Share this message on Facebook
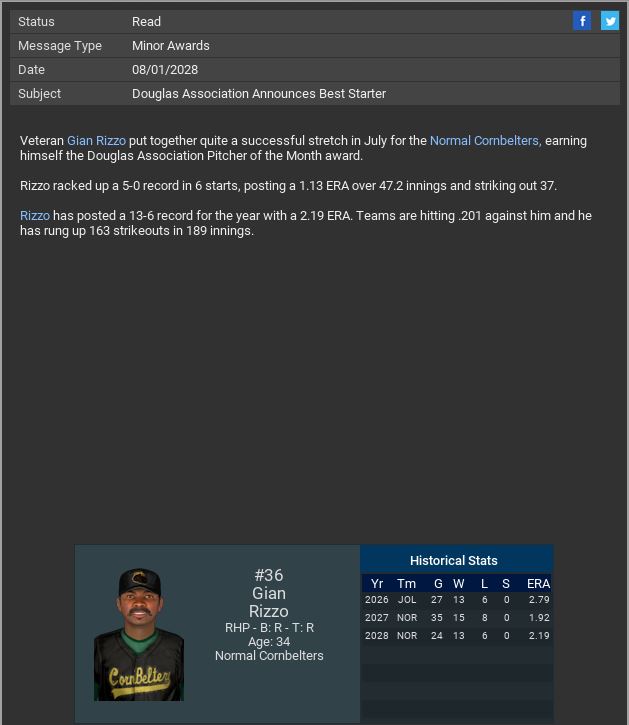The width and height of the screenshot is (629, 725). tap(582, 21)
